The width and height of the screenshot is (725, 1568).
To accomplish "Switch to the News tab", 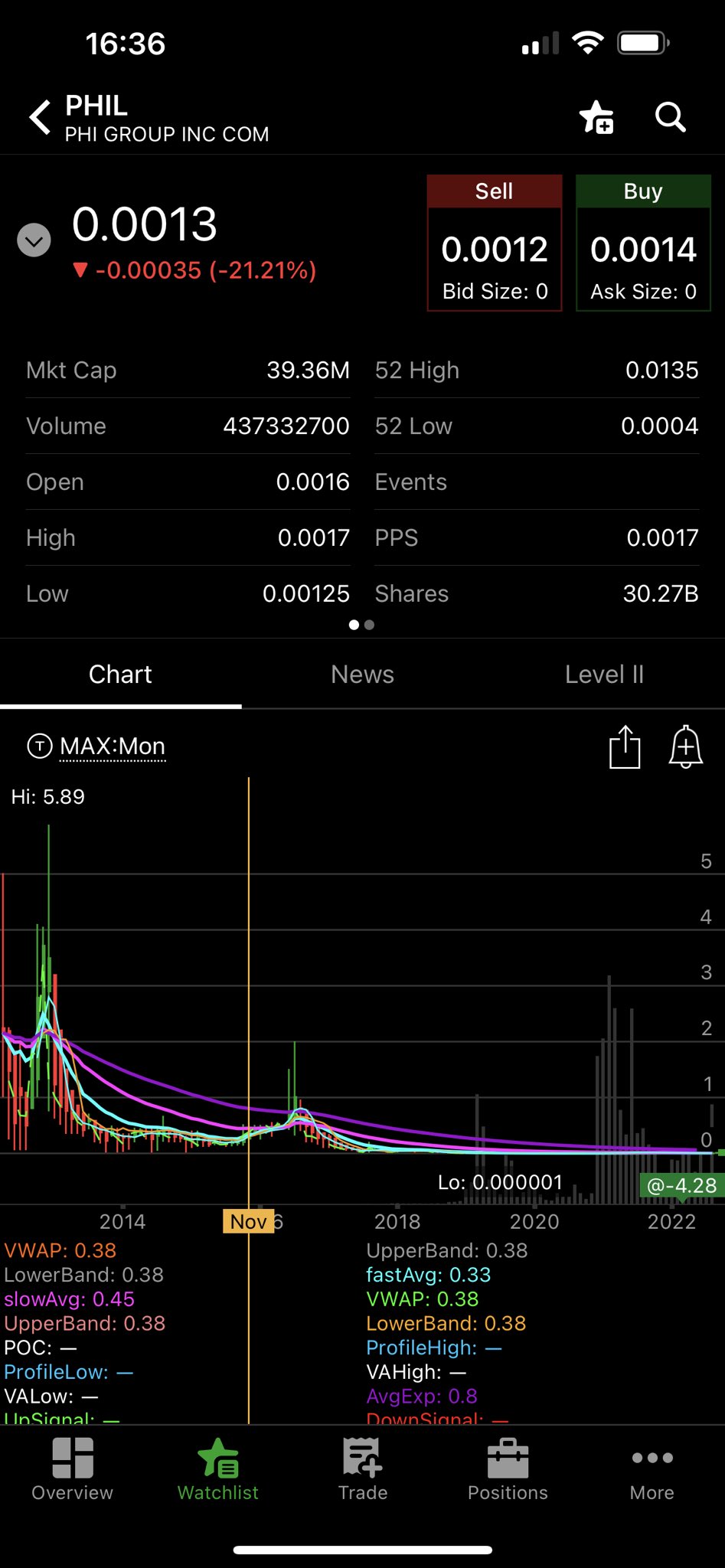I will pos(362,675).
